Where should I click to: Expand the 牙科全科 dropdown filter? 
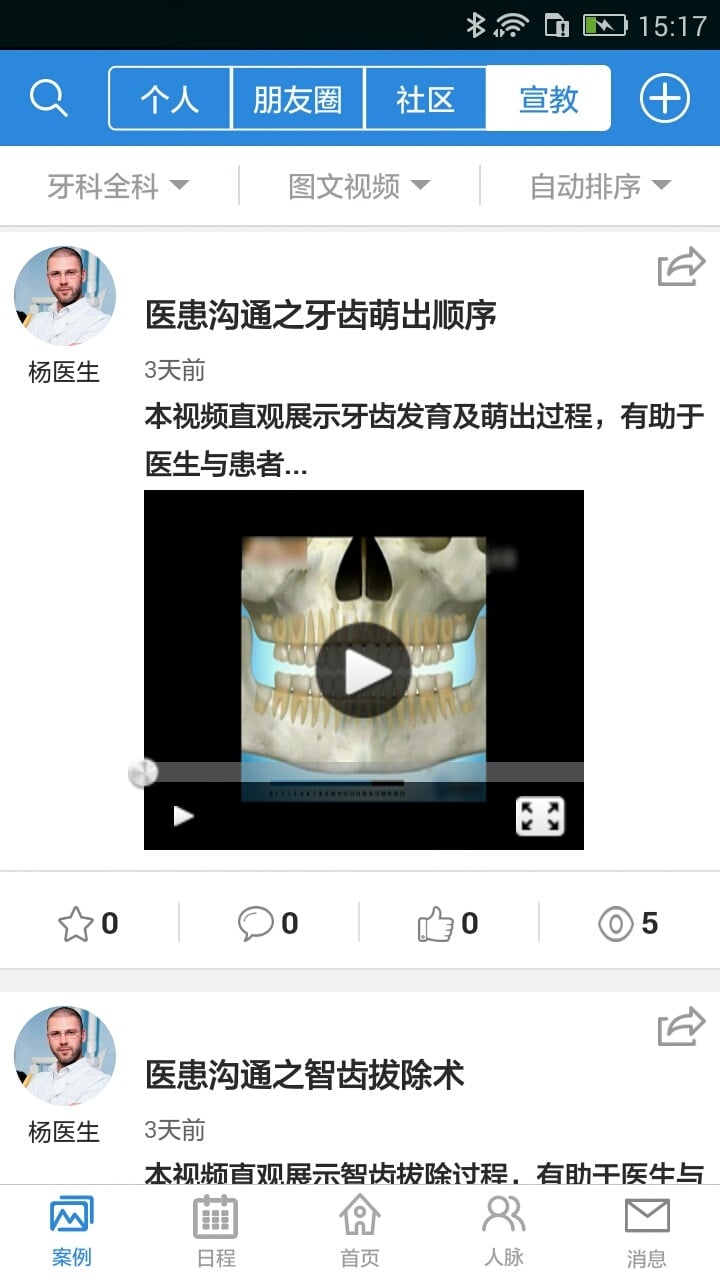click(x=118, y=186)
